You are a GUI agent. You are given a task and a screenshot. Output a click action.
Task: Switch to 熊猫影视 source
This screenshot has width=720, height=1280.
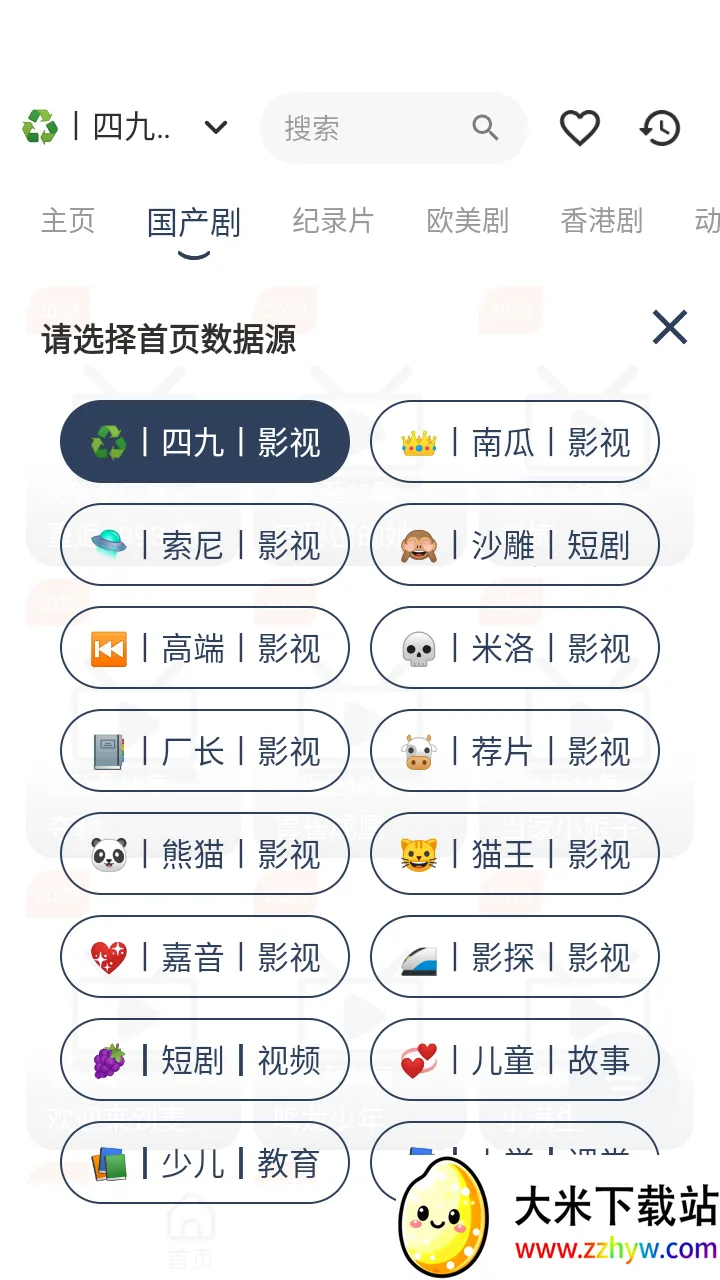click(205, 854)
